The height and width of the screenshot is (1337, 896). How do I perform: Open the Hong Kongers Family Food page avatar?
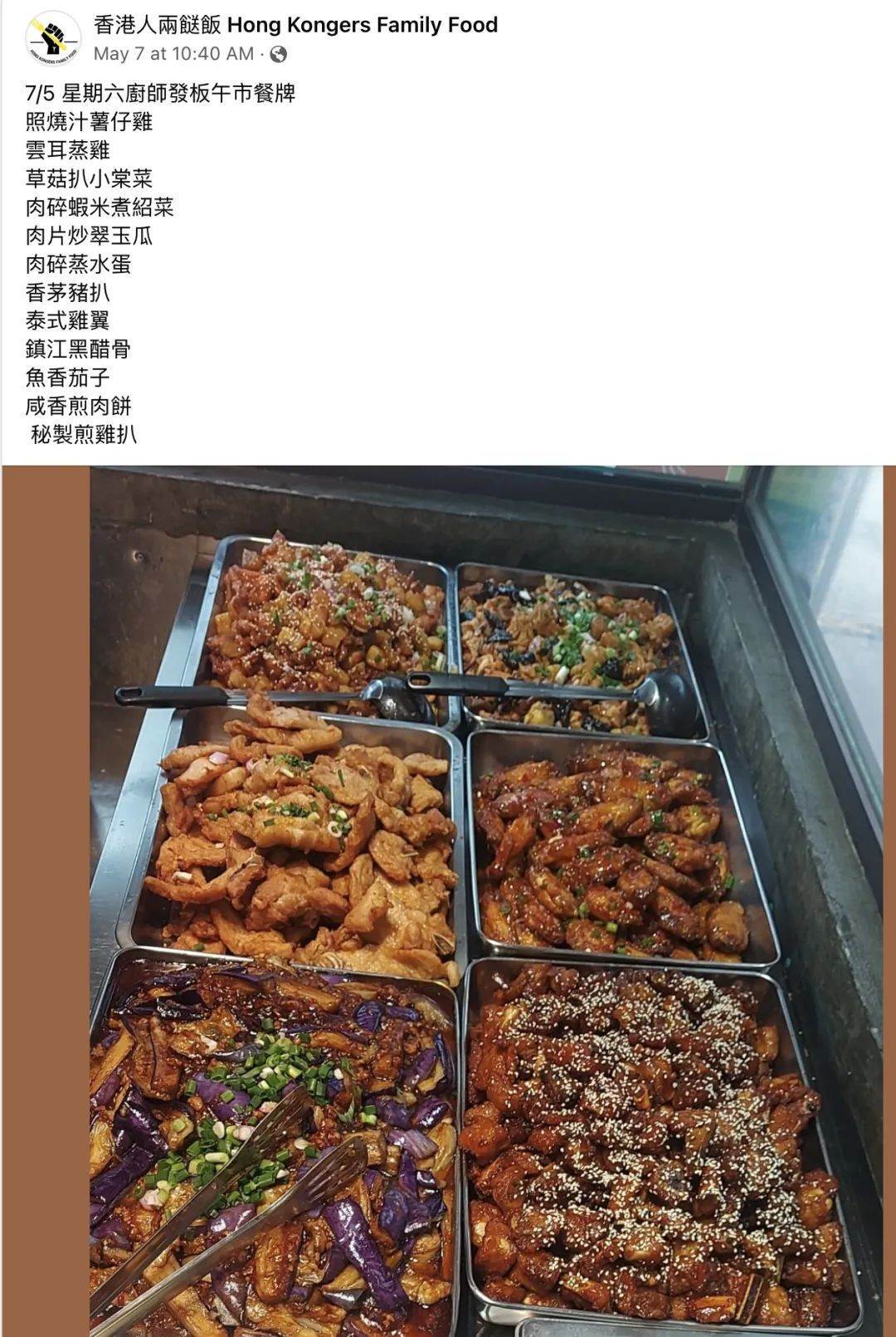point(53,38)
